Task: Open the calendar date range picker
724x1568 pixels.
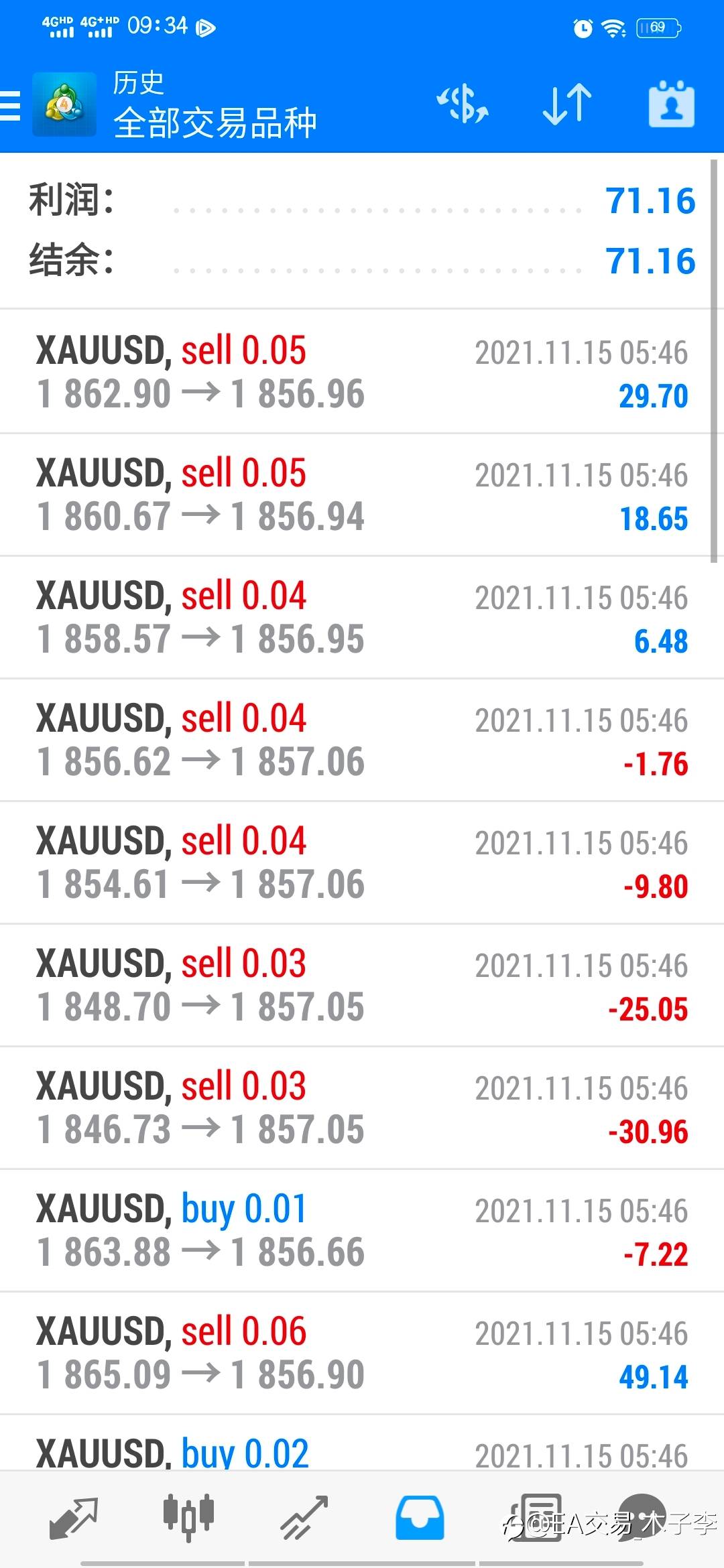Action: (671, 104)
